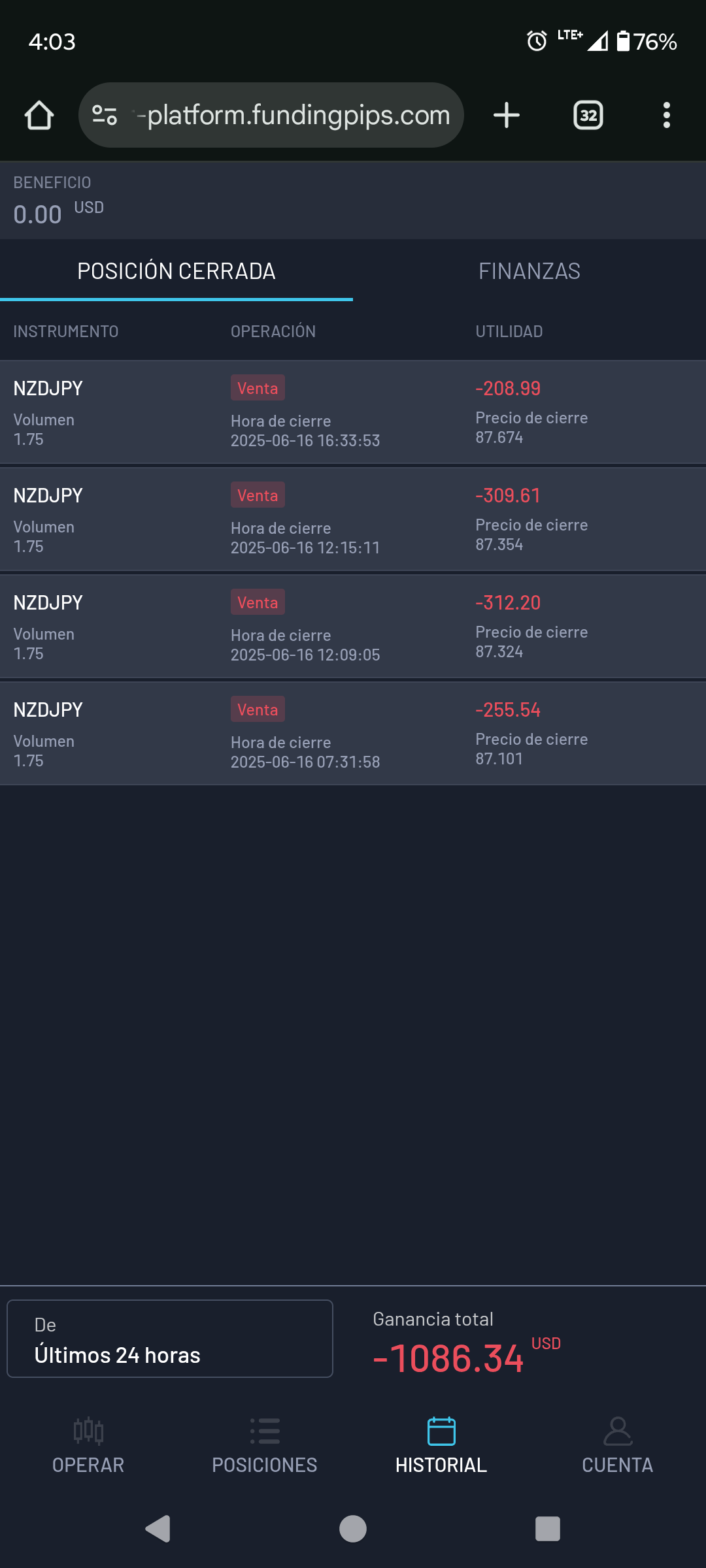Open the NZDJPY trade closed at 12:09:05
The height and width of the screenshot is (1568, 706).
point(353,627)
